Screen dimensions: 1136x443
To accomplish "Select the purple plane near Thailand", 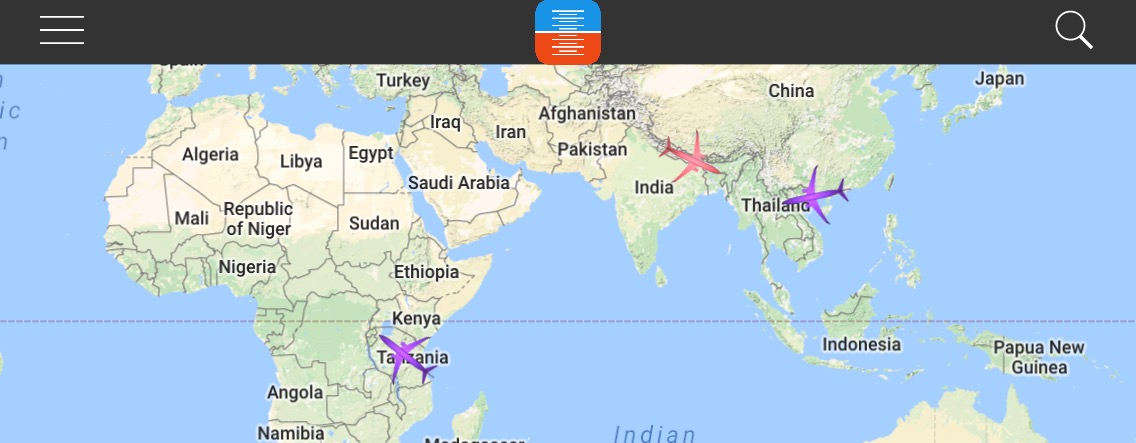I will point(817,194).
